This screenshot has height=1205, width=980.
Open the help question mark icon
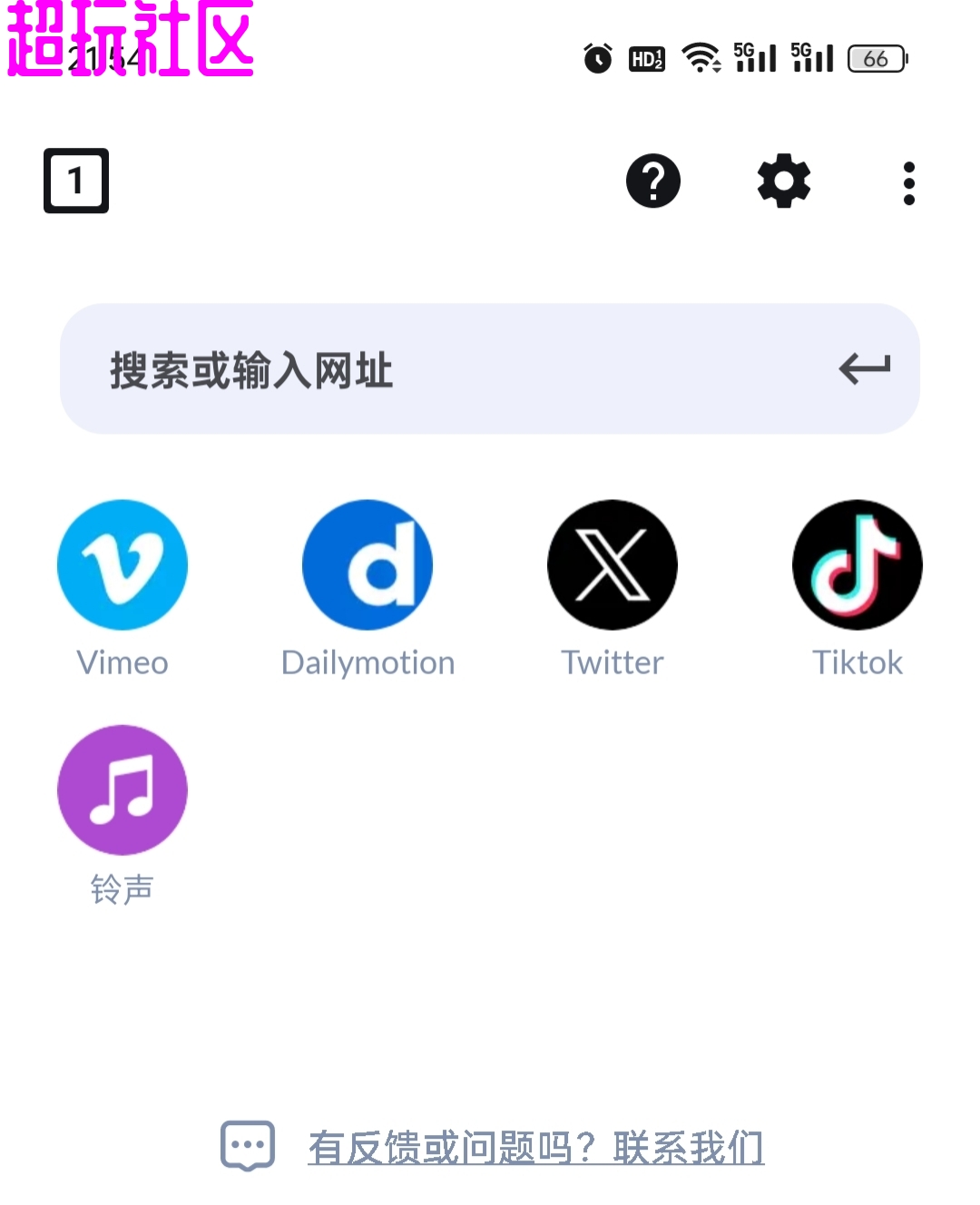click(653, 181)
